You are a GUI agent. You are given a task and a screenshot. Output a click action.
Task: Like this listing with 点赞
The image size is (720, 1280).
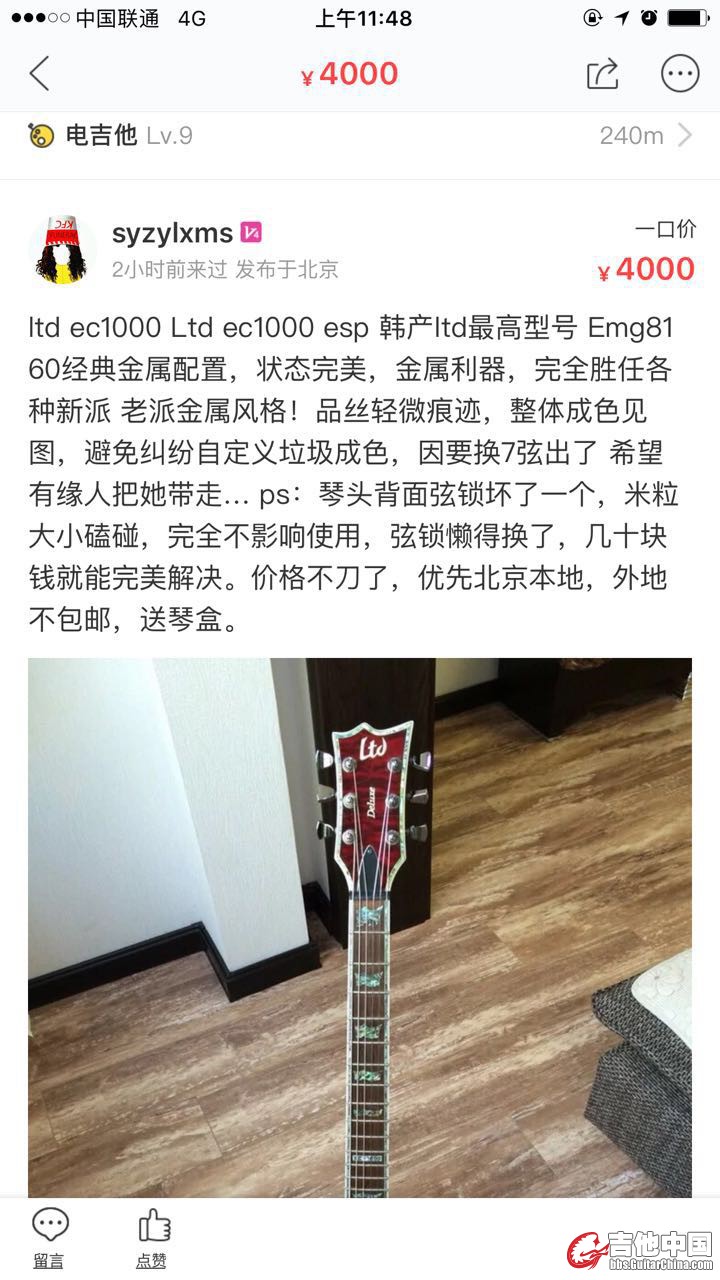pos(152,1238)
